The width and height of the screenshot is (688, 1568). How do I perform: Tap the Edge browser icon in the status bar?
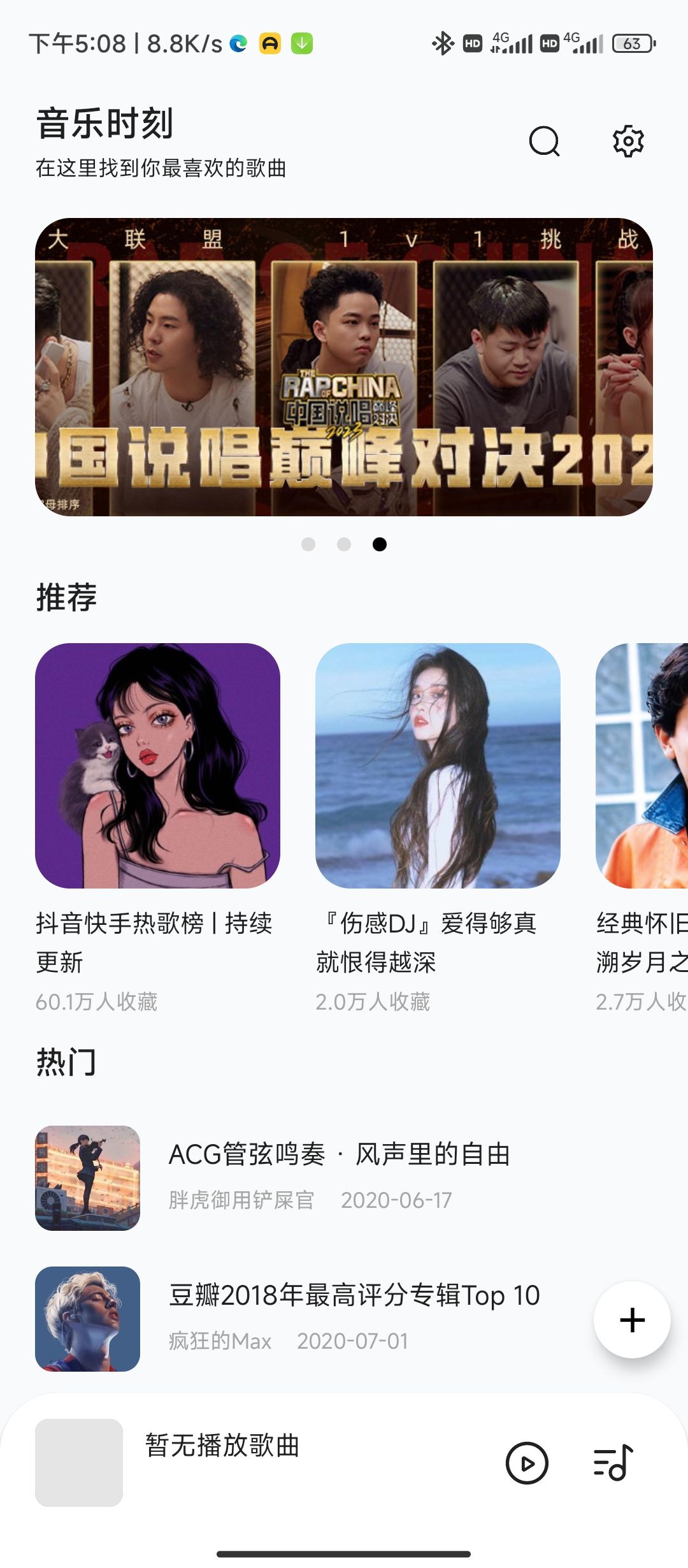pos(237,45)
